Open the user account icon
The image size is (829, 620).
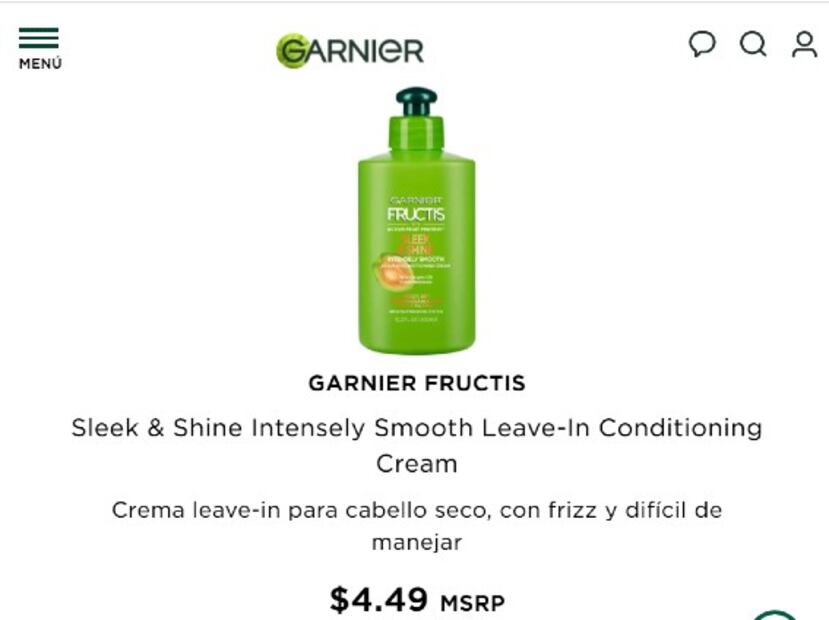tap(805, 44)
